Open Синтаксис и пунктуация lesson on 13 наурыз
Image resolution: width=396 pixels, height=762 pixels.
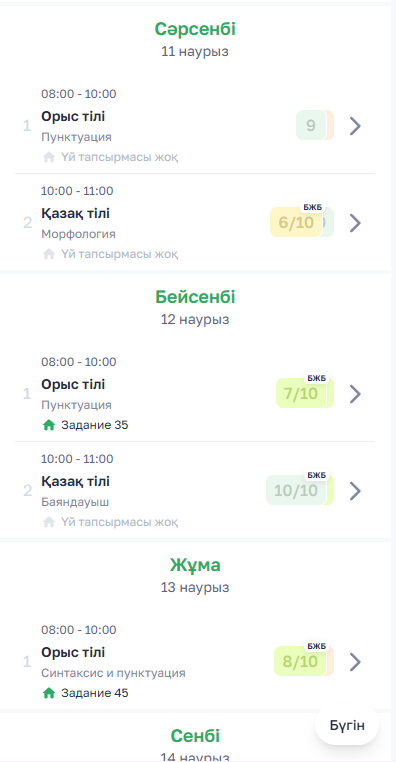tap(195, 661)
